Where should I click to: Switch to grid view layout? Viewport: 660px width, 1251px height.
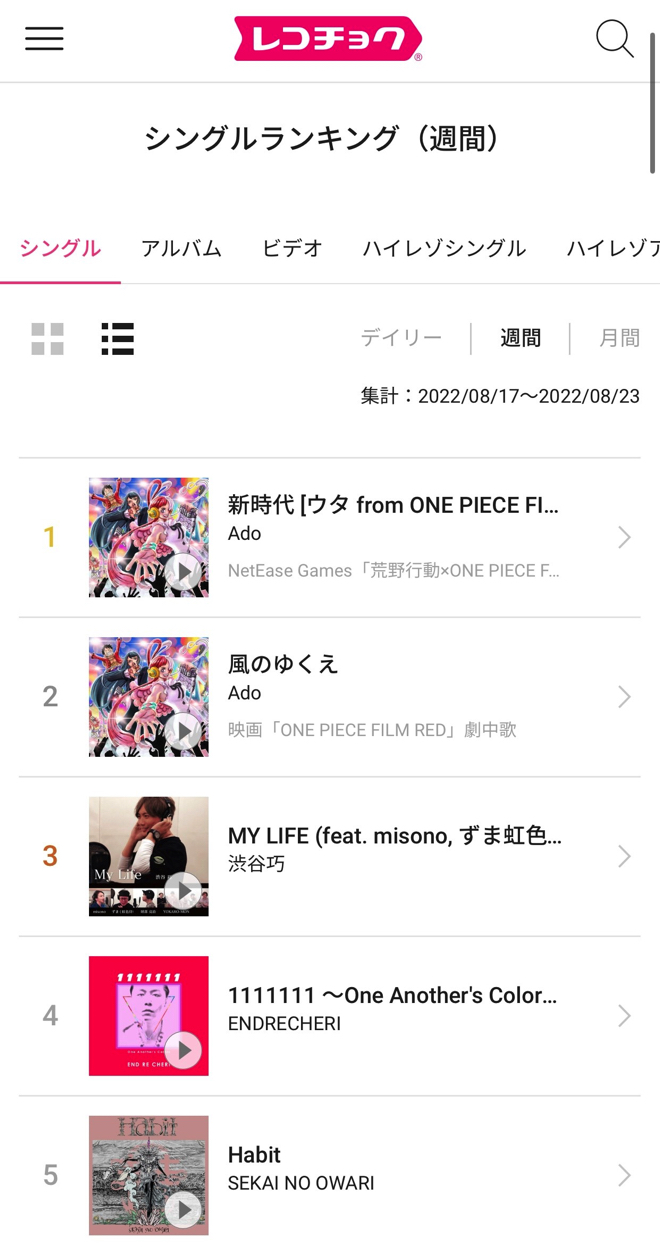(x=47, y=339)
